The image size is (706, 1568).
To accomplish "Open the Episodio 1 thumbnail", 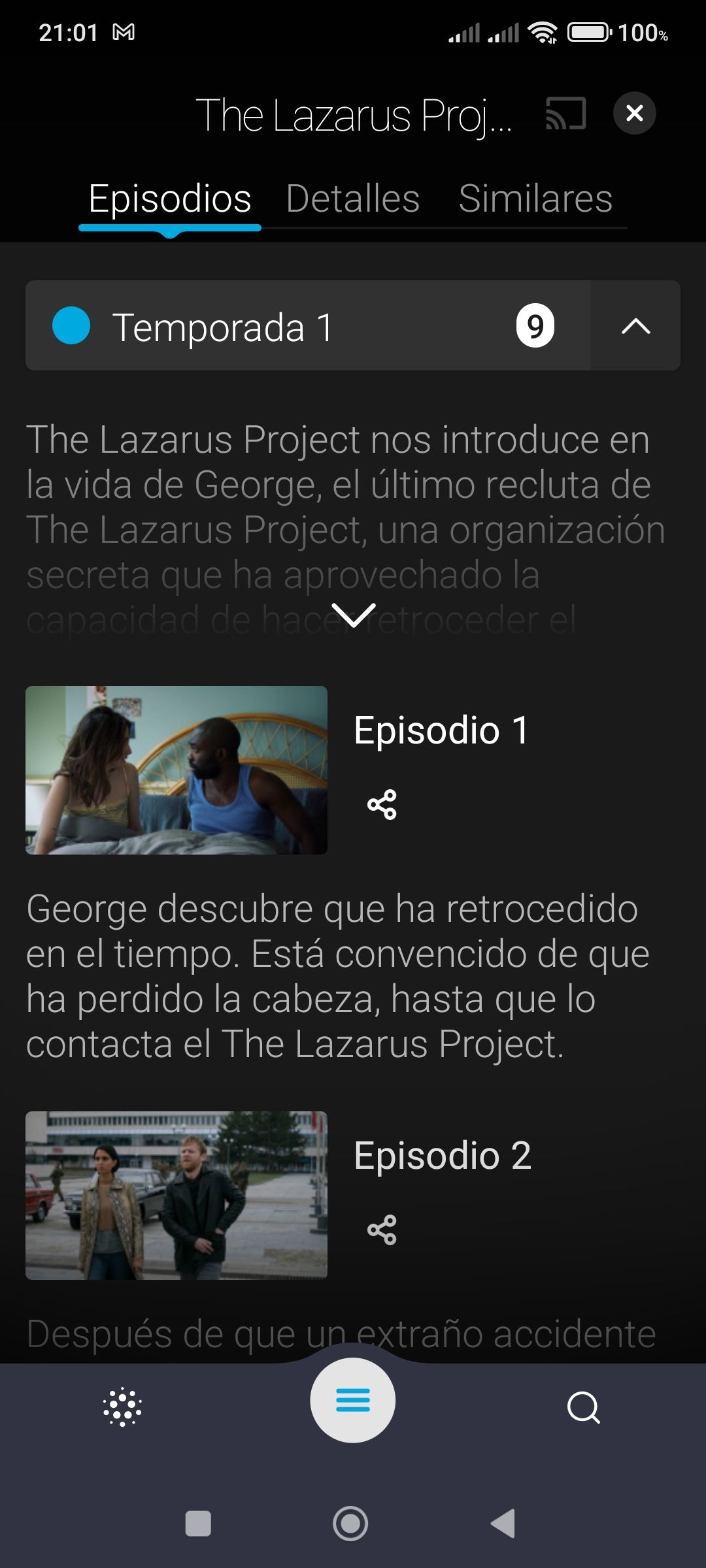I will coord(176,770).
